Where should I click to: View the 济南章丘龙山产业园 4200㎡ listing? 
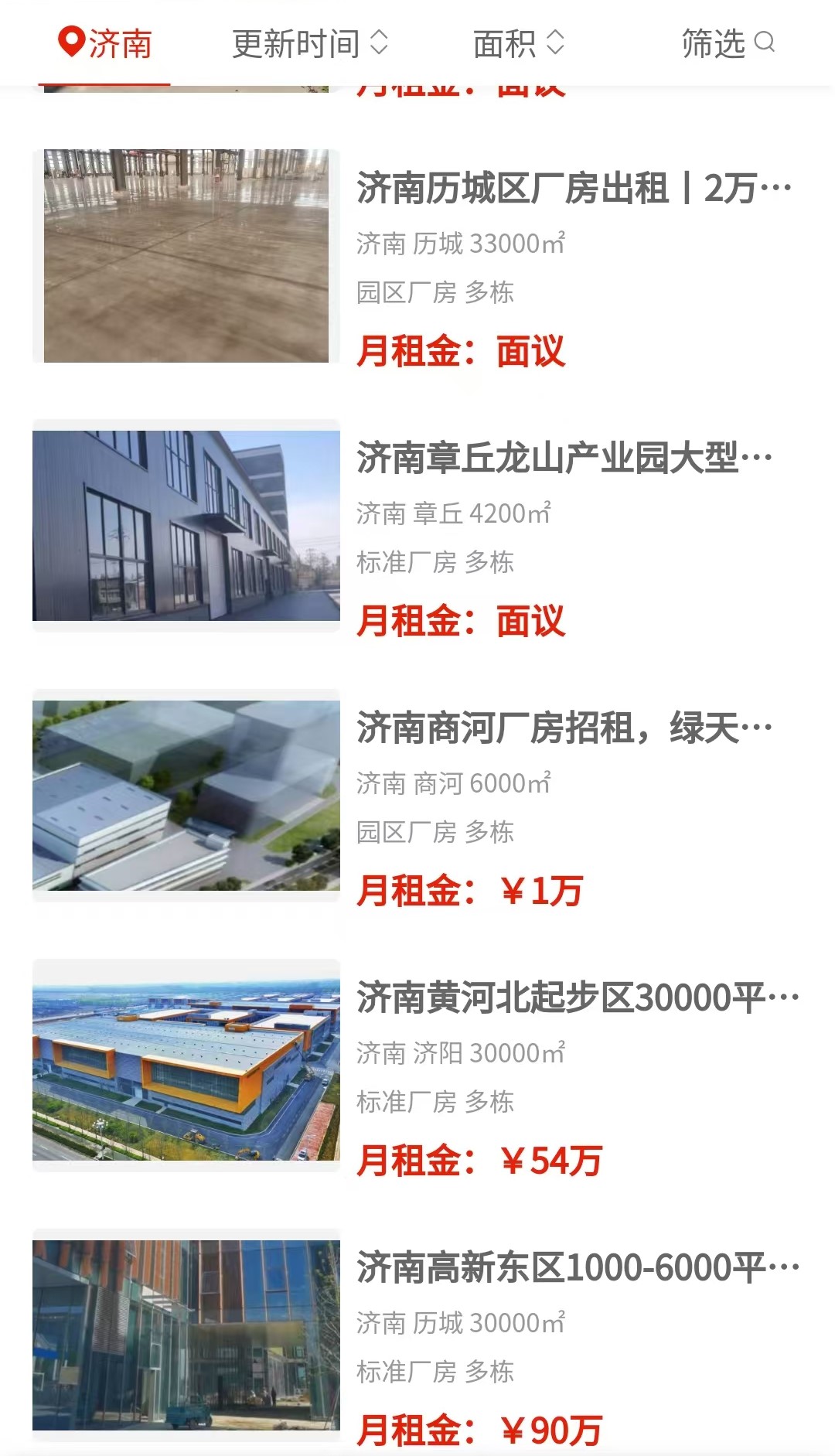(x=564, y=459)
